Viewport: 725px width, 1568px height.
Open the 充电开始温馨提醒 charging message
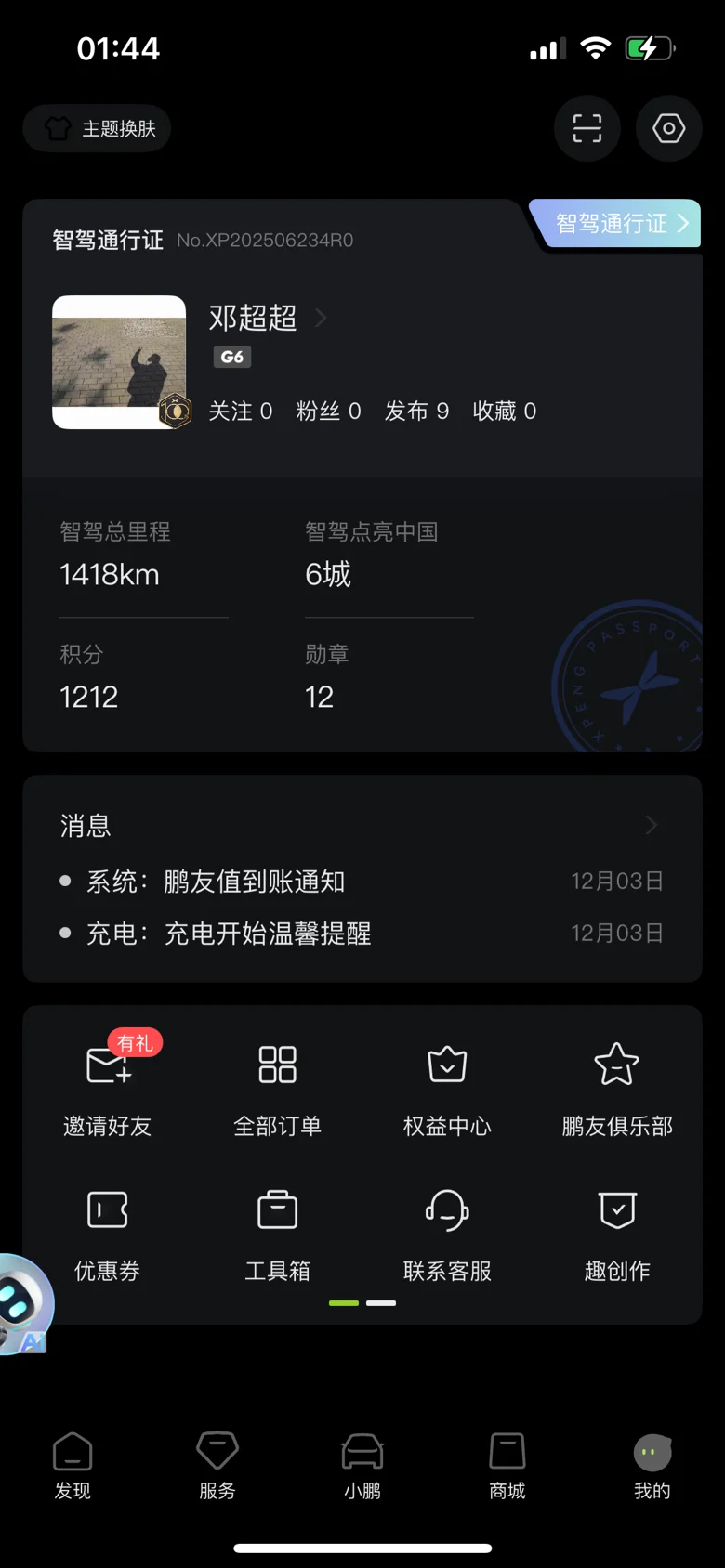pyautogui.click(x=268, y=934)
